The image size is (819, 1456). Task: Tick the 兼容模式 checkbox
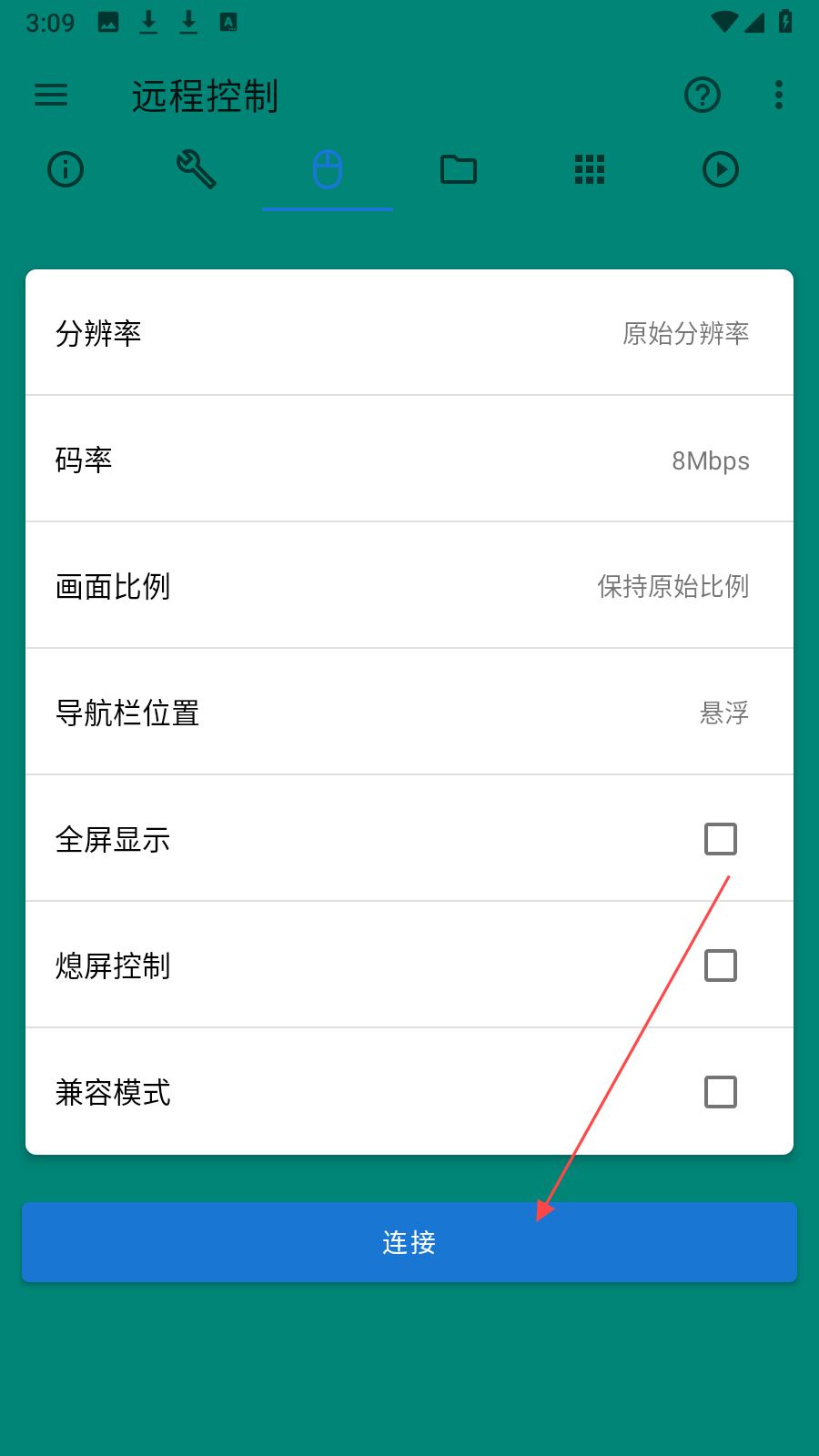point(721,1092)
